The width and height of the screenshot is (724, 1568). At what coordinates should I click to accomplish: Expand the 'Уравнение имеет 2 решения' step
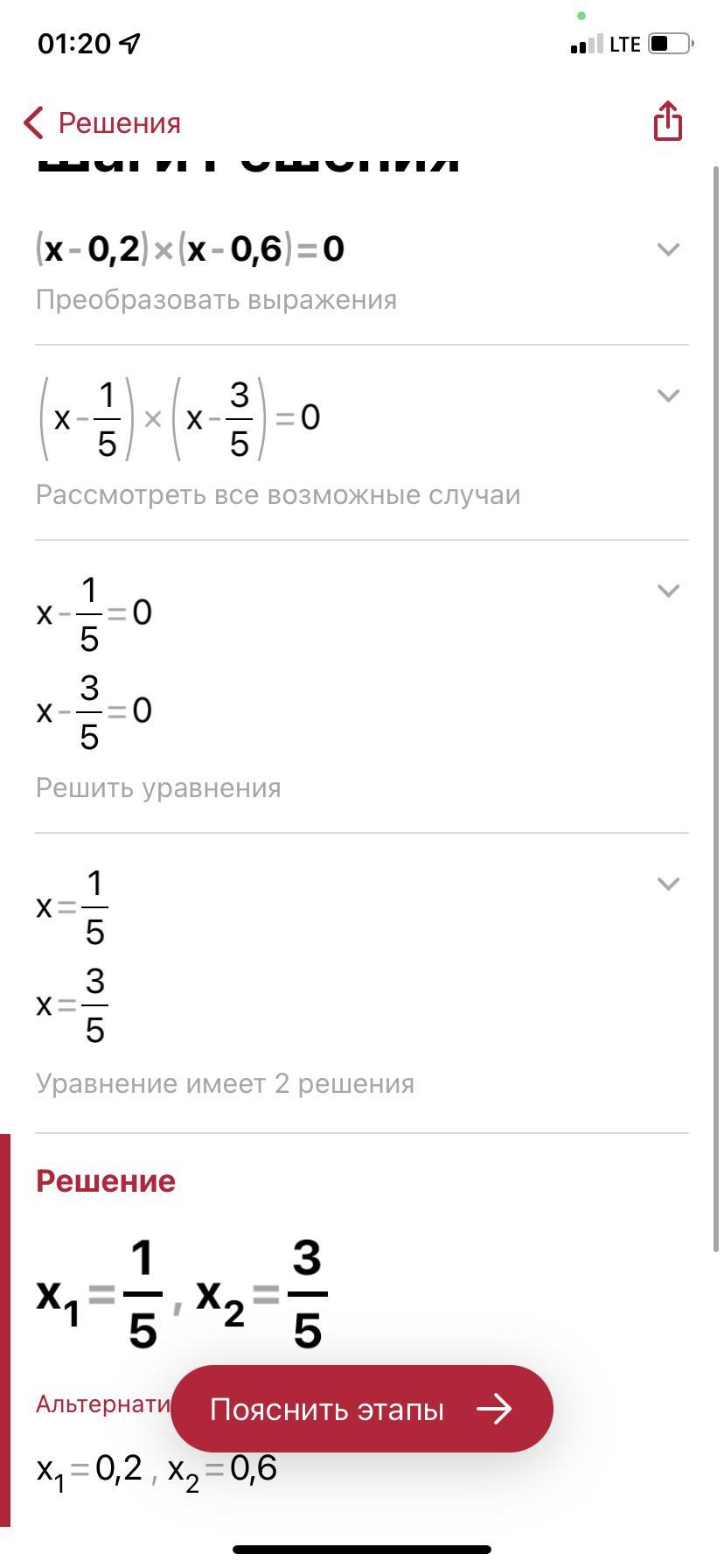click(x=668, y=884)
